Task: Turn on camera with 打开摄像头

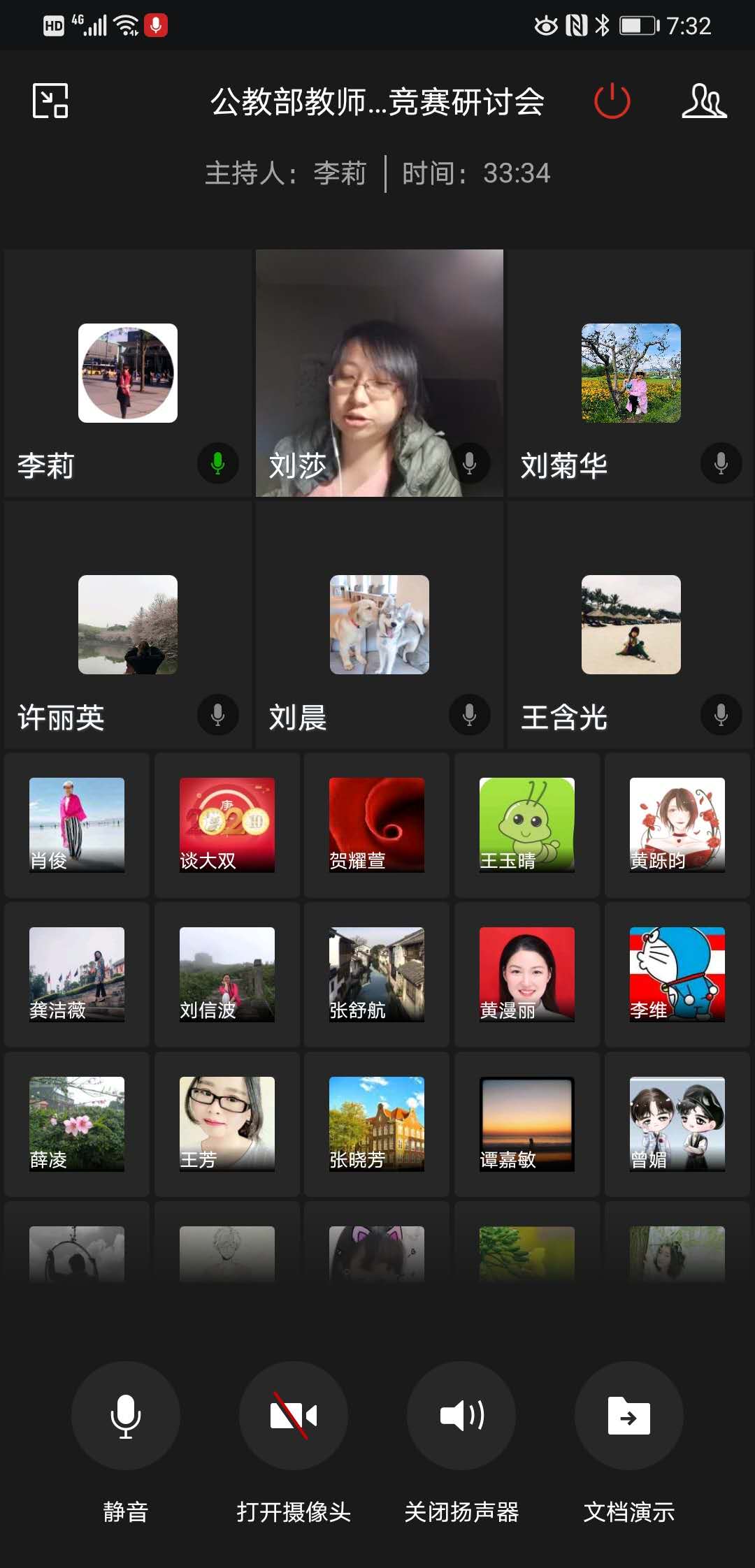Action: 294,1415
